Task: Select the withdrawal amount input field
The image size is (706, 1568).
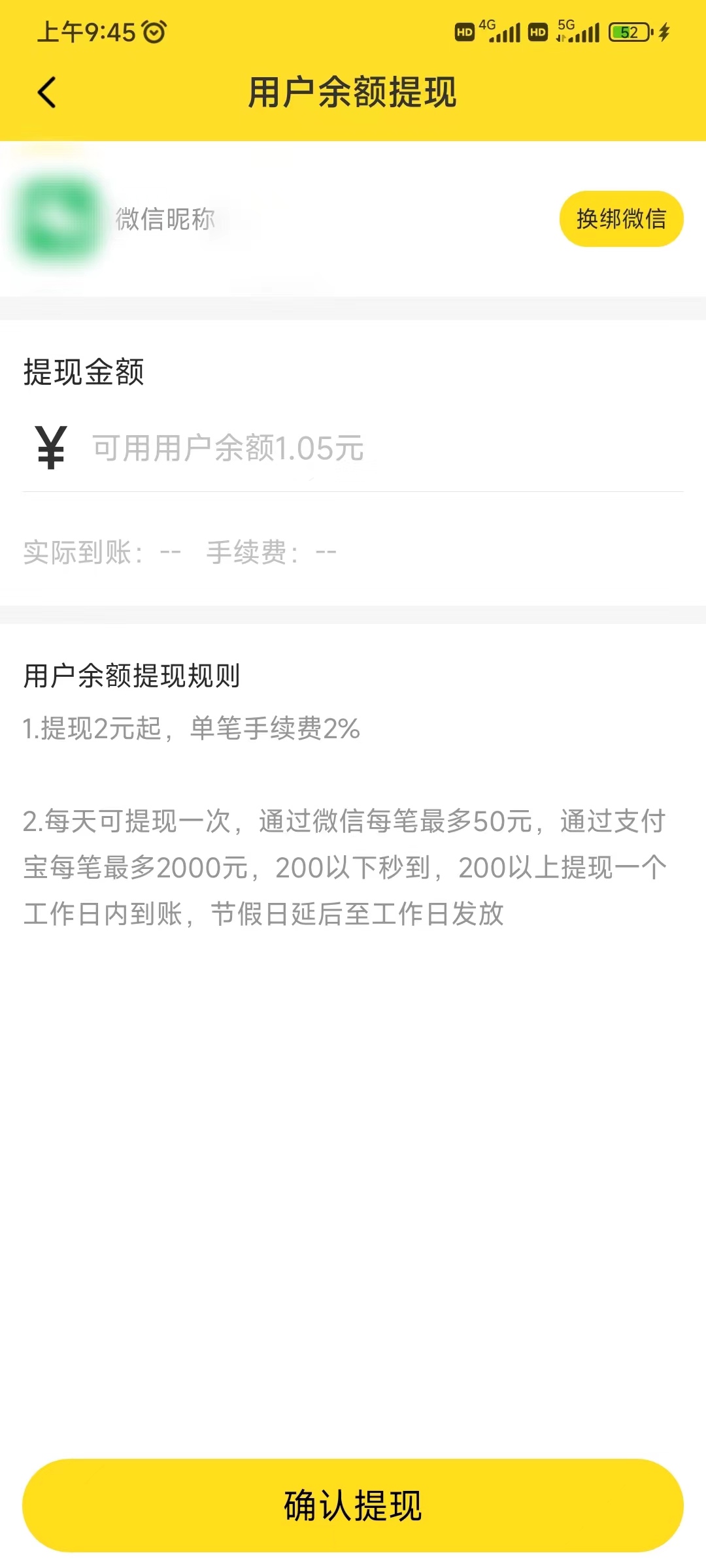Action: (327, 448)
